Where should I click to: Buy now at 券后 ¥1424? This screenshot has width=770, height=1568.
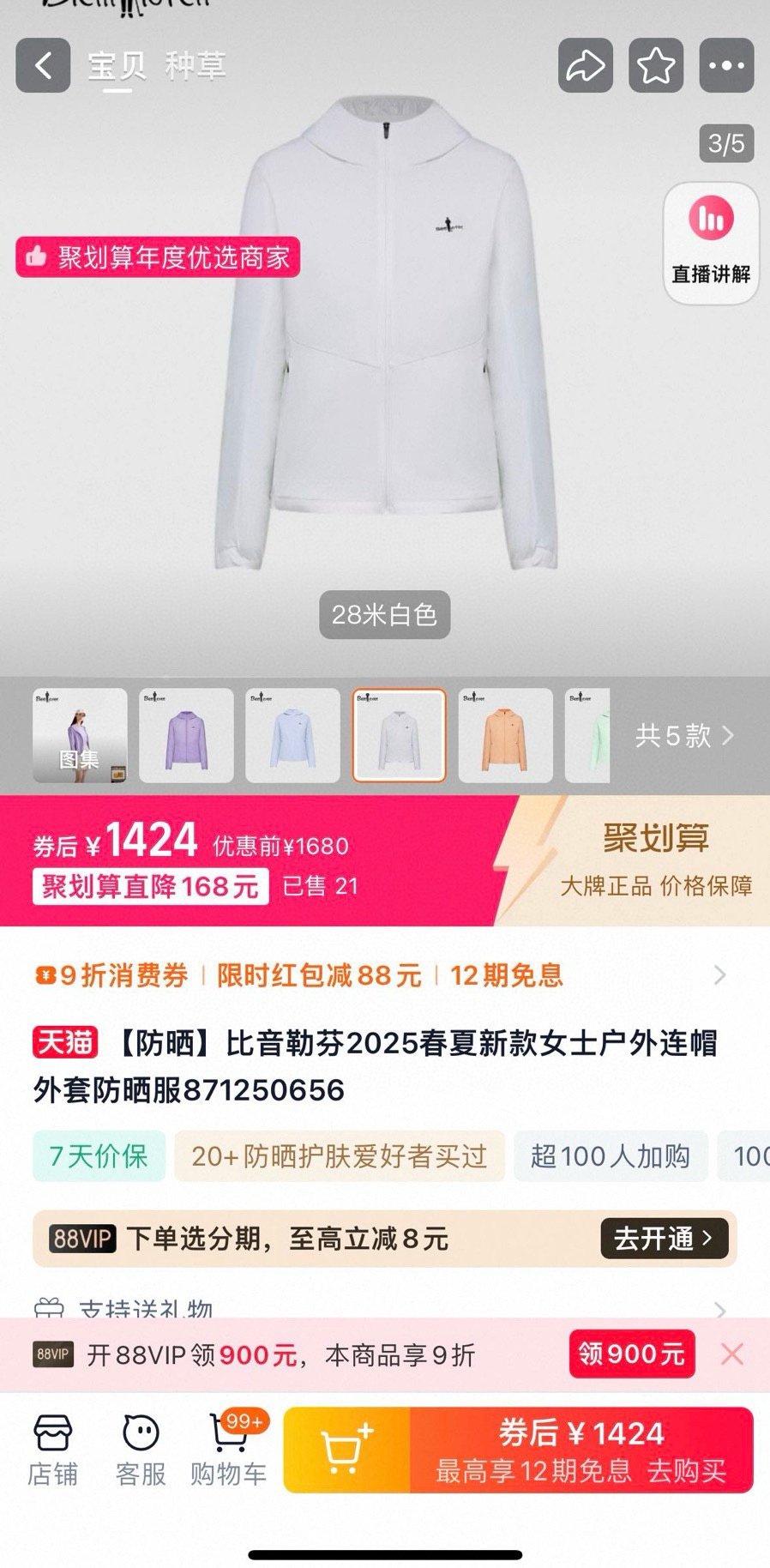pyautogui.click(x=581, y=1450)
